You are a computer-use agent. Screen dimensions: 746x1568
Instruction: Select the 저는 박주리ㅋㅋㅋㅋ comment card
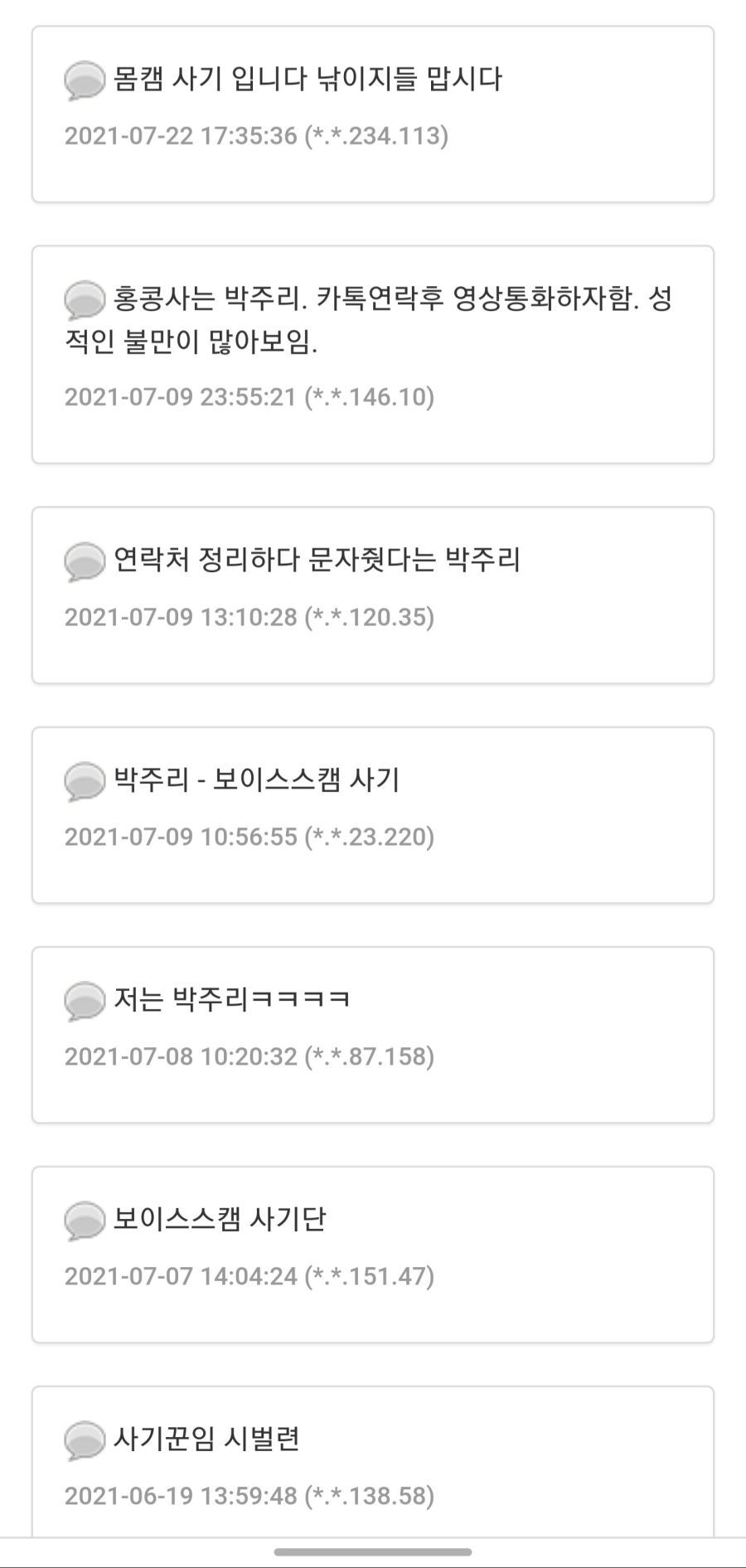[x=373, y=1035]
